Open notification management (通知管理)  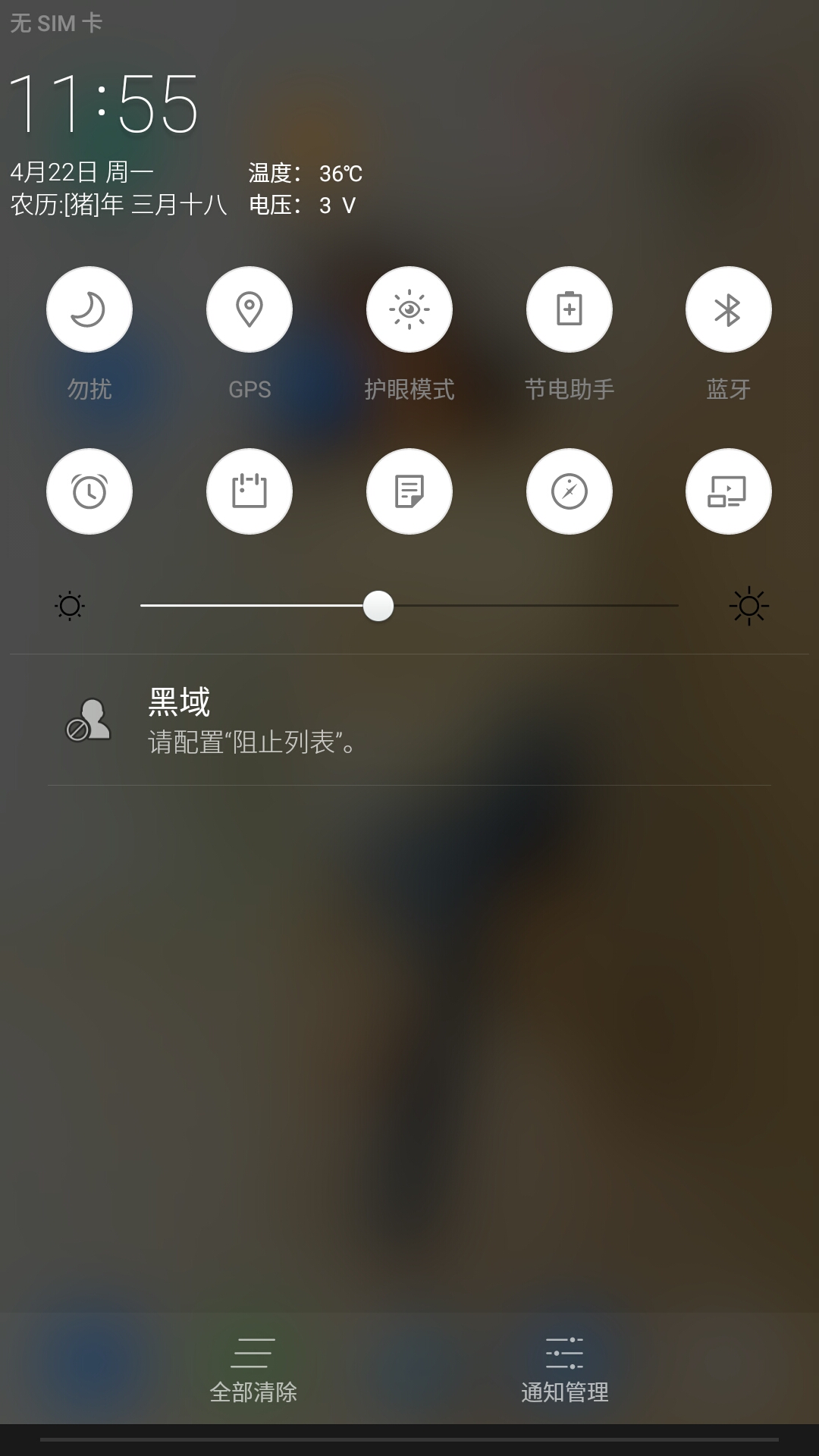(565, 1370)
